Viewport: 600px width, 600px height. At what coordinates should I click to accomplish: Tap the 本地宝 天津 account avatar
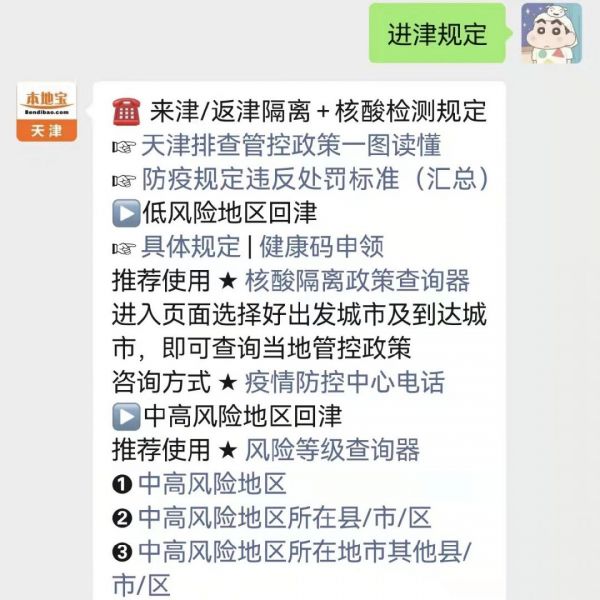coord(45,112)
